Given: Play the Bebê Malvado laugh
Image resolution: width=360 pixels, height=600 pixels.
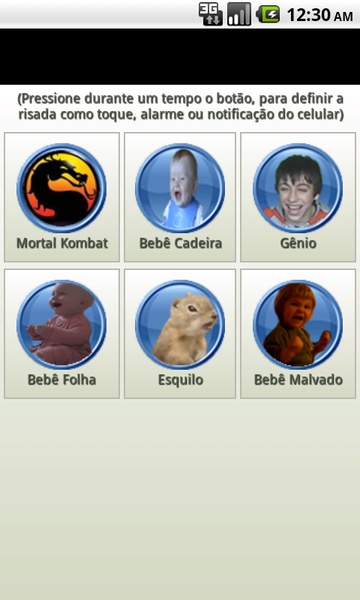Looking at the screenshot, I should click(x=298, y=334).
